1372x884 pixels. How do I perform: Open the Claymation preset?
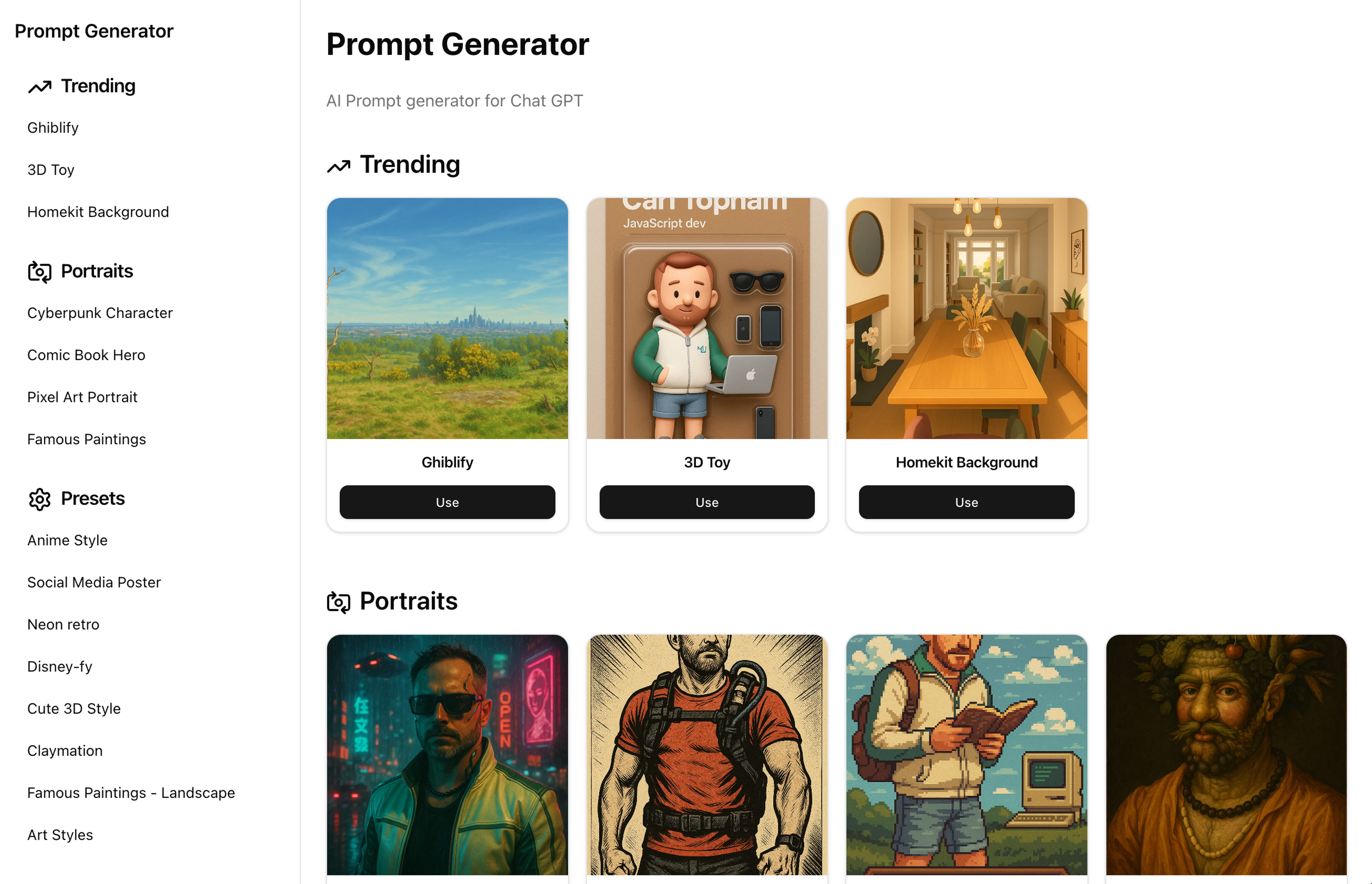coord(65,751)
